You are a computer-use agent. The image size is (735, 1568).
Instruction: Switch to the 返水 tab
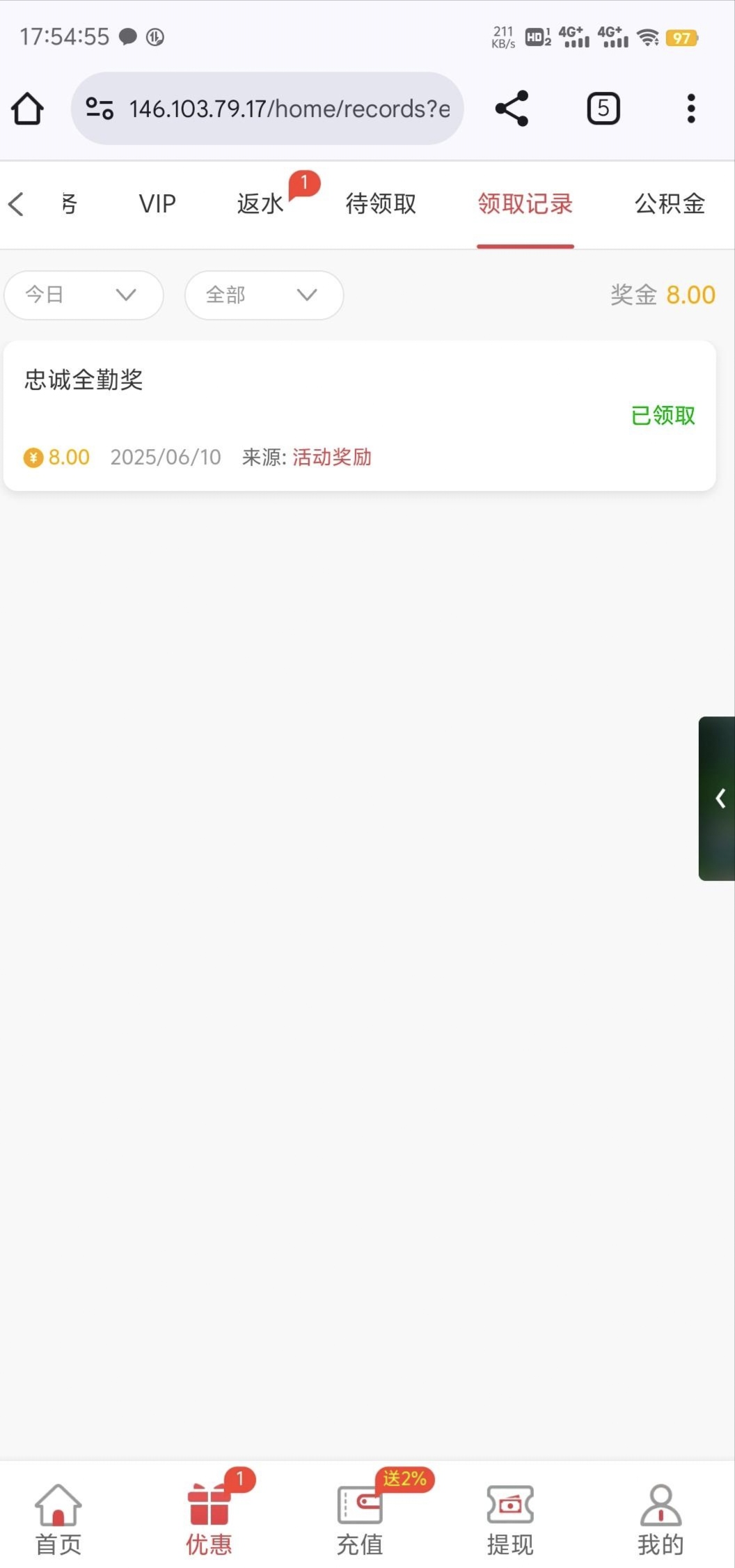pos(260,204)
